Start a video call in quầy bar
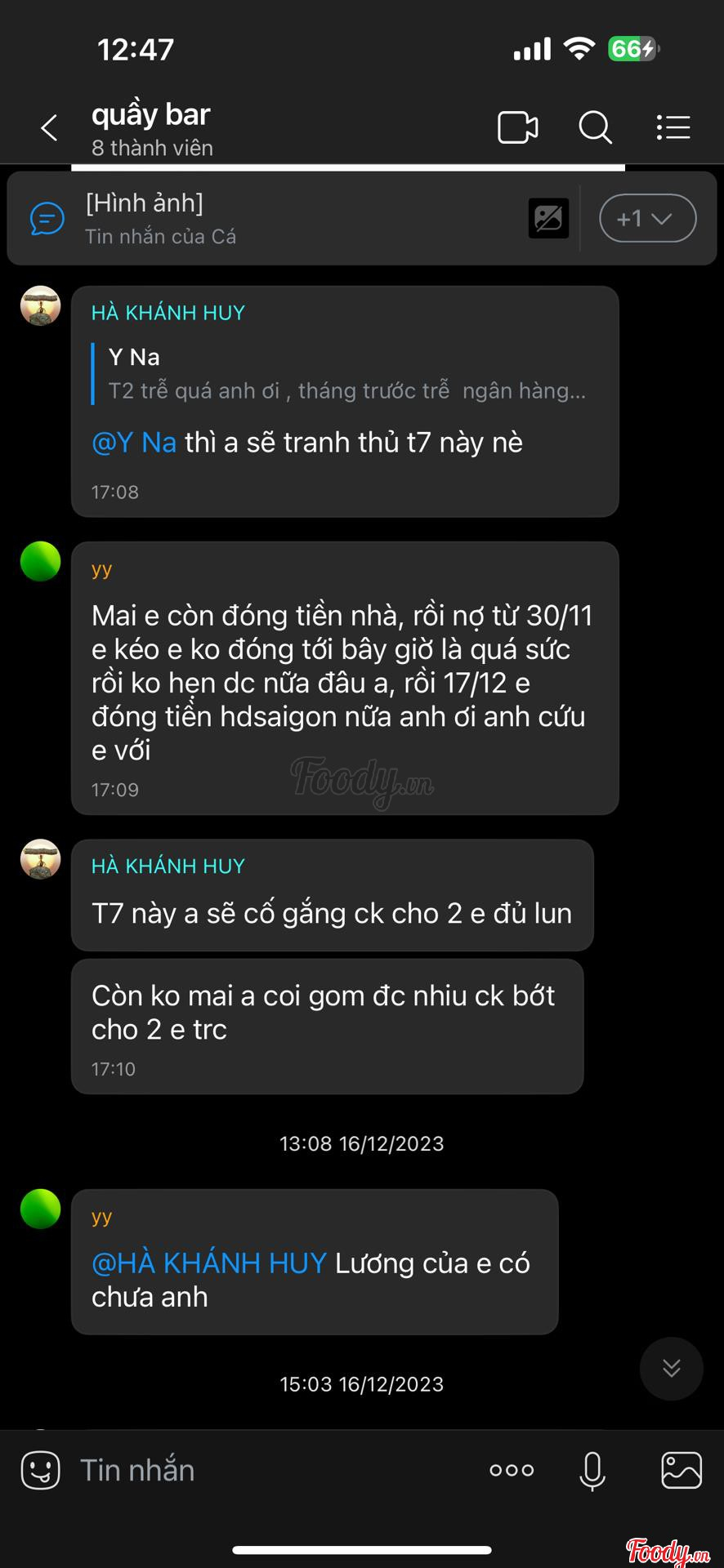The height and width of the screenshot is (1568, 724). (517, 128)
